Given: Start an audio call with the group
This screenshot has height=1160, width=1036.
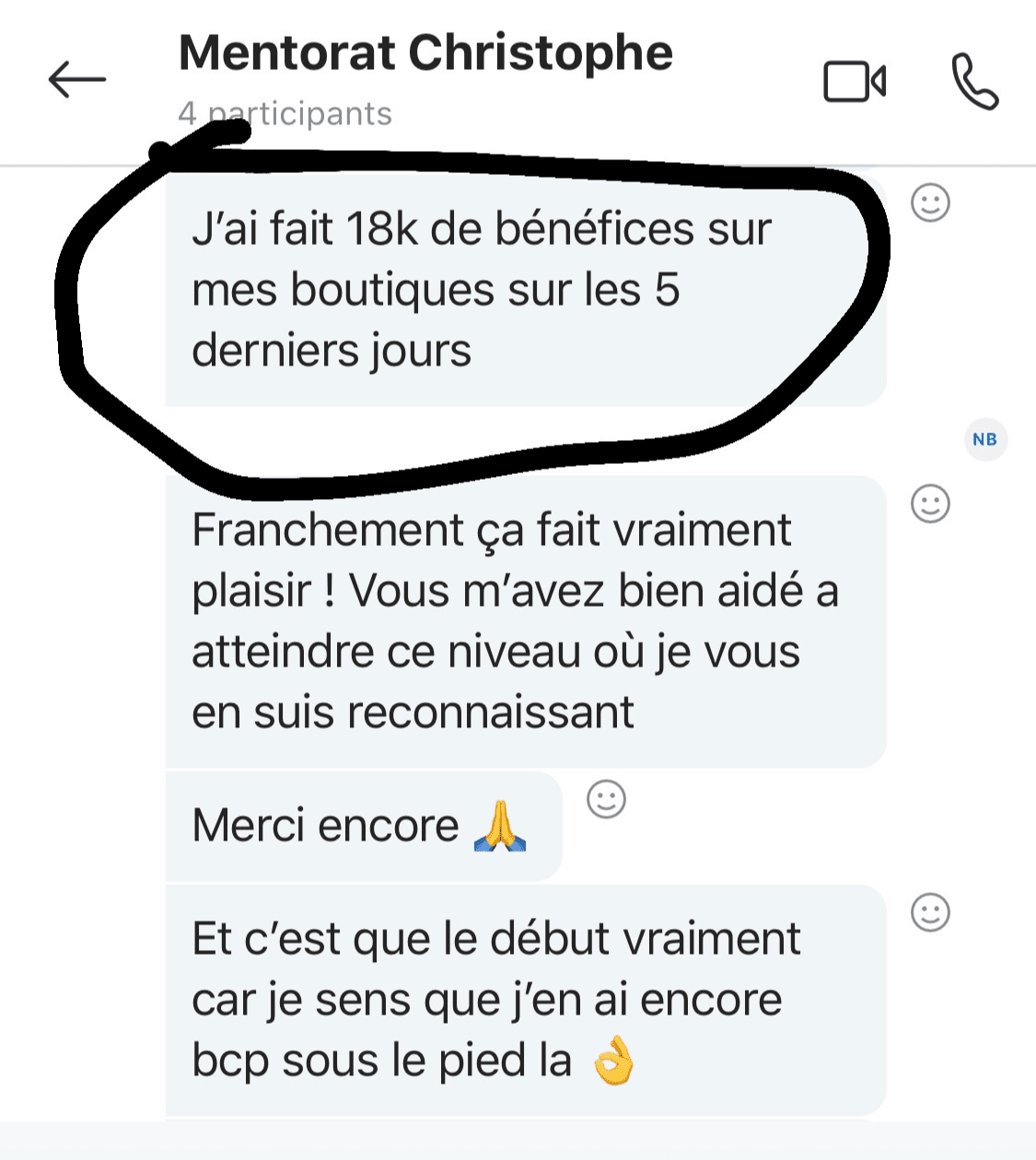Looking at the screenshot, I should click(974, 82).
